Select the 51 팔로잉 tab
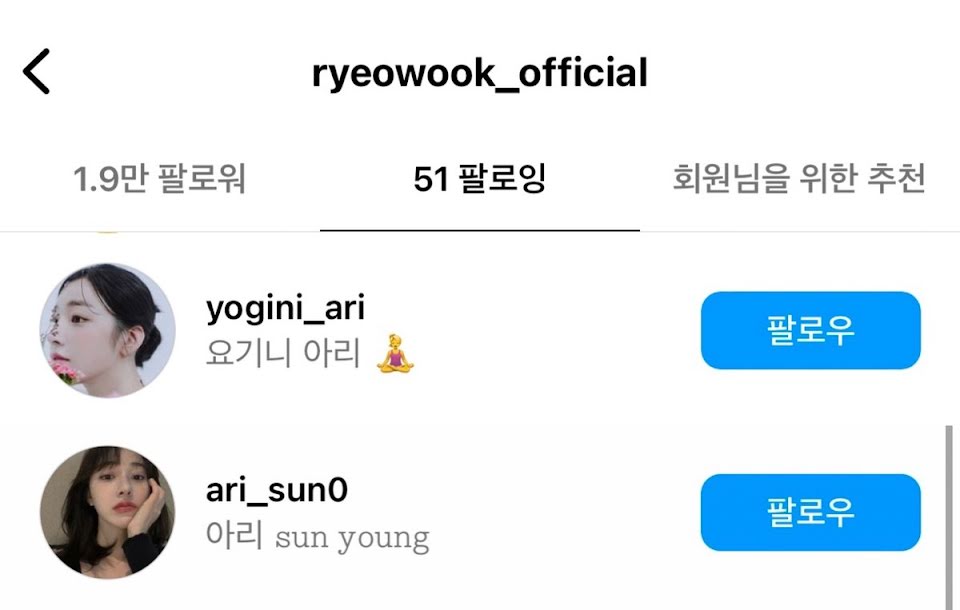This screenshot has width=960, height=610. tap(479, 179)
